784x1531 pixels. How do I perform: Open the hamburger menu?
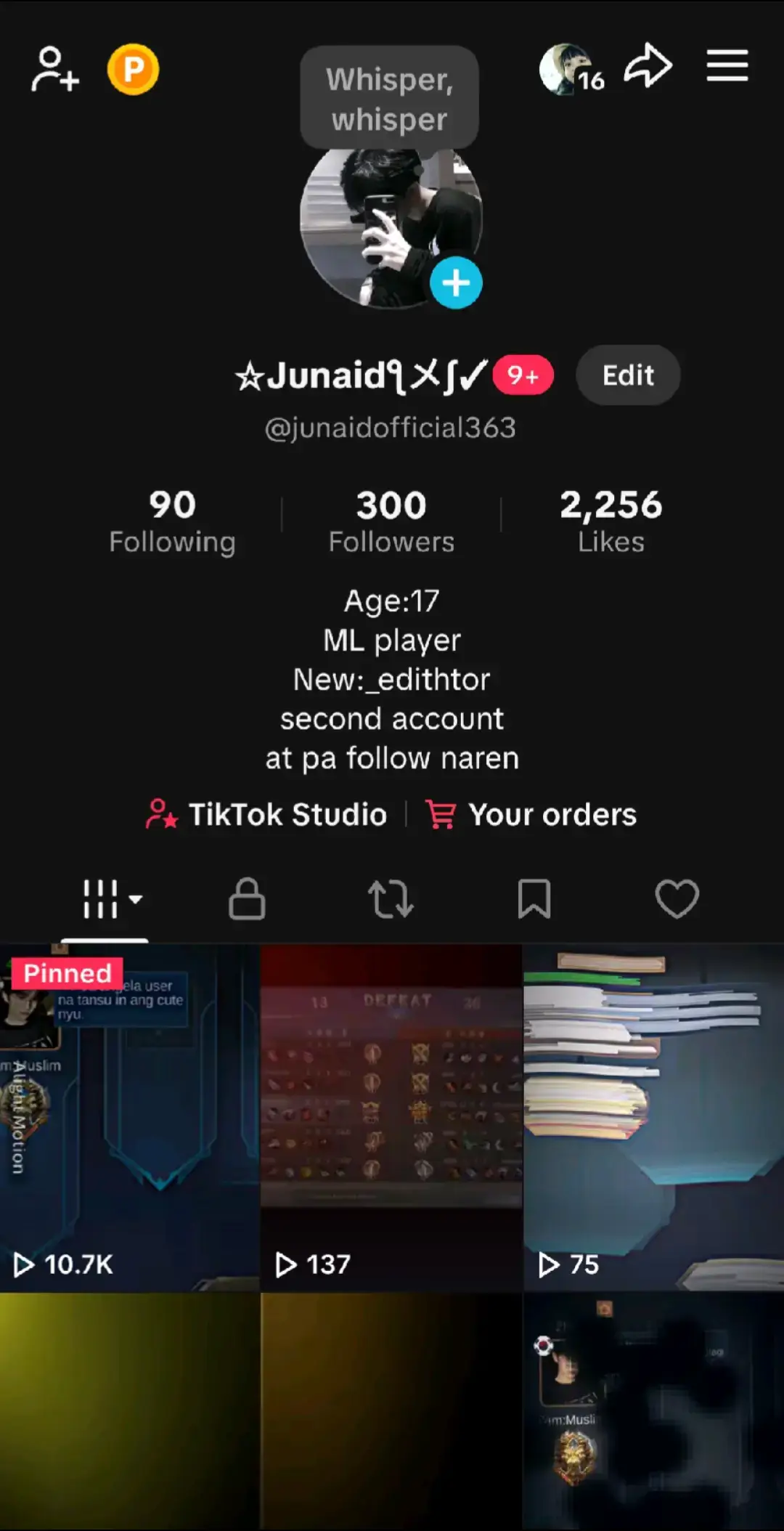click(x=727, y=66)
